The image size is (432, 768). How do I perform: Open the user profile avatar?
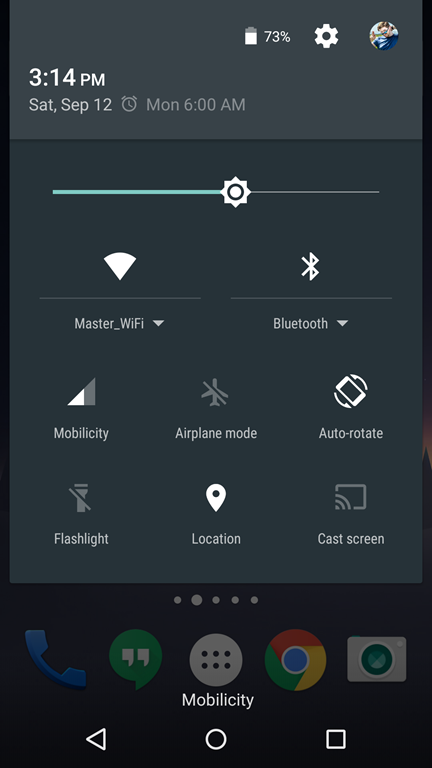coord(384,36)
